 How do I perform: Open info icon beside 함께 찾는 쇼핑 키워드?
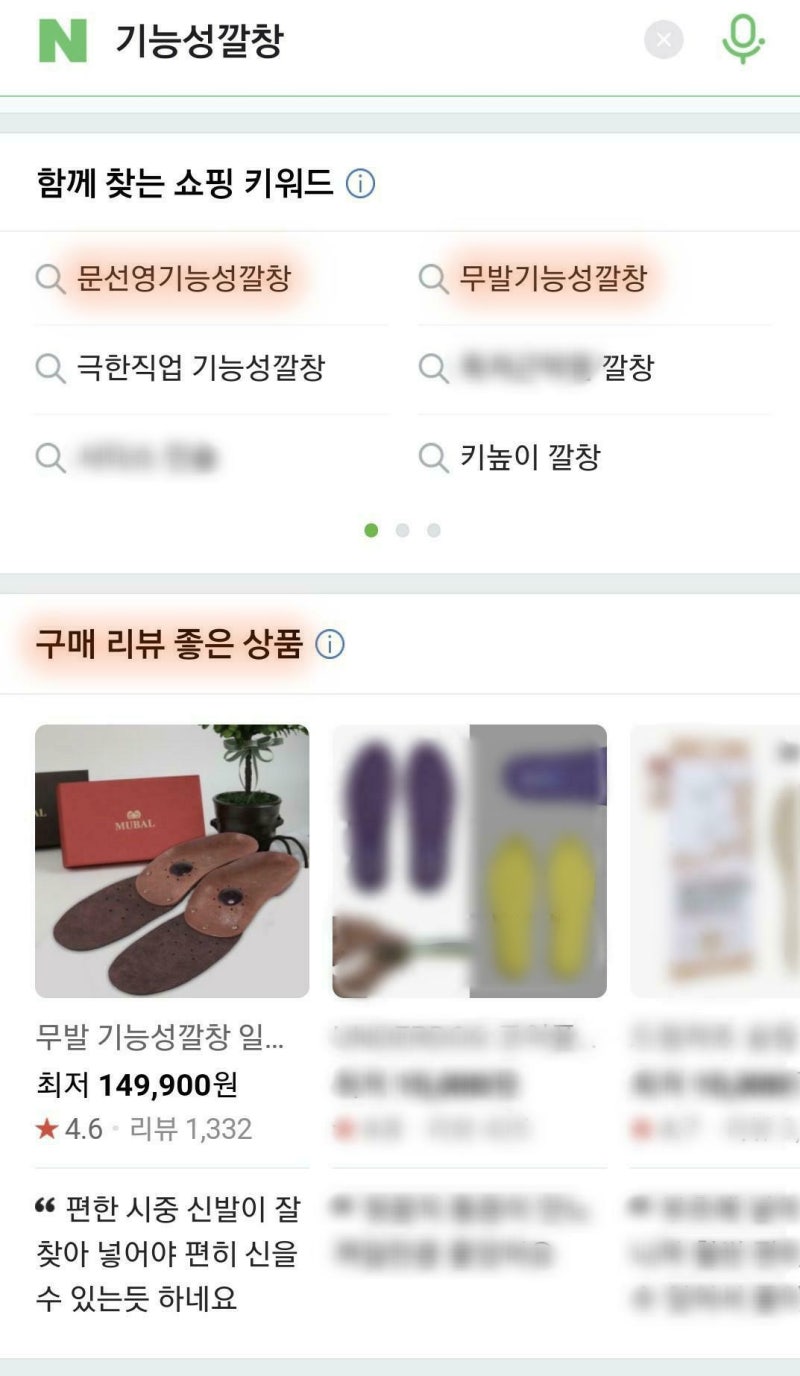coord(360,184)
